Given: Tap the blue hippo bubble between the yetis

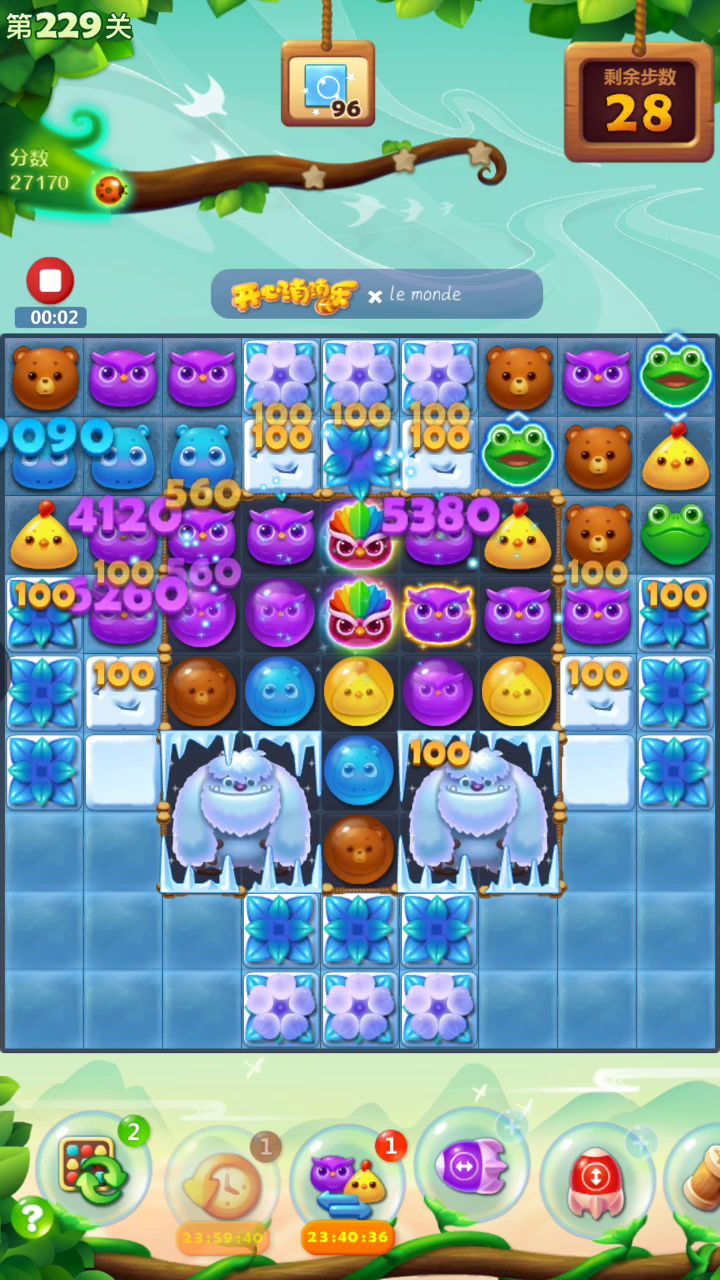Looking at the screenshot, I should tap(359, 771).
